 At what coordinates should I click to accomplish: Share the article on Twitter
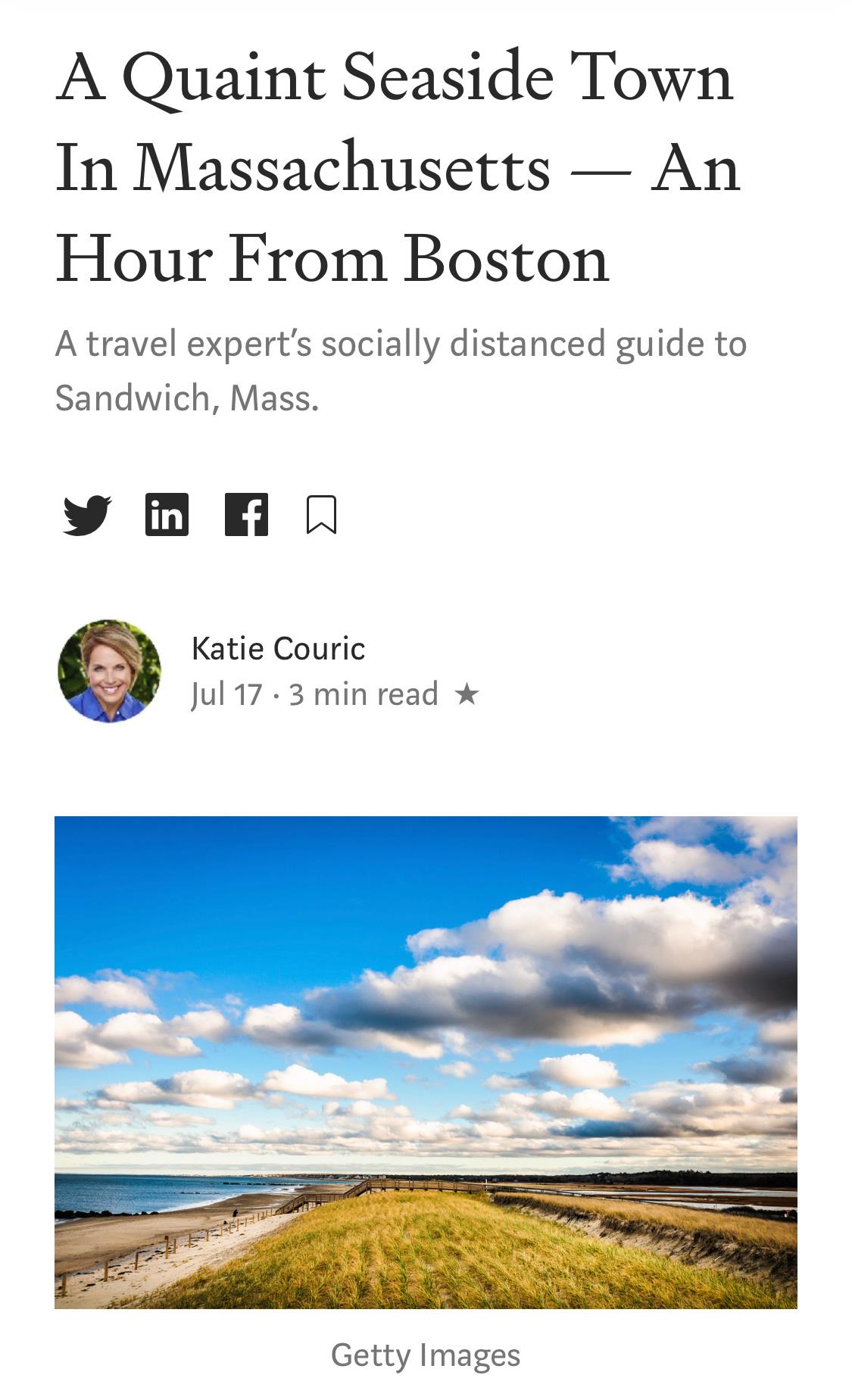point(87,515)
